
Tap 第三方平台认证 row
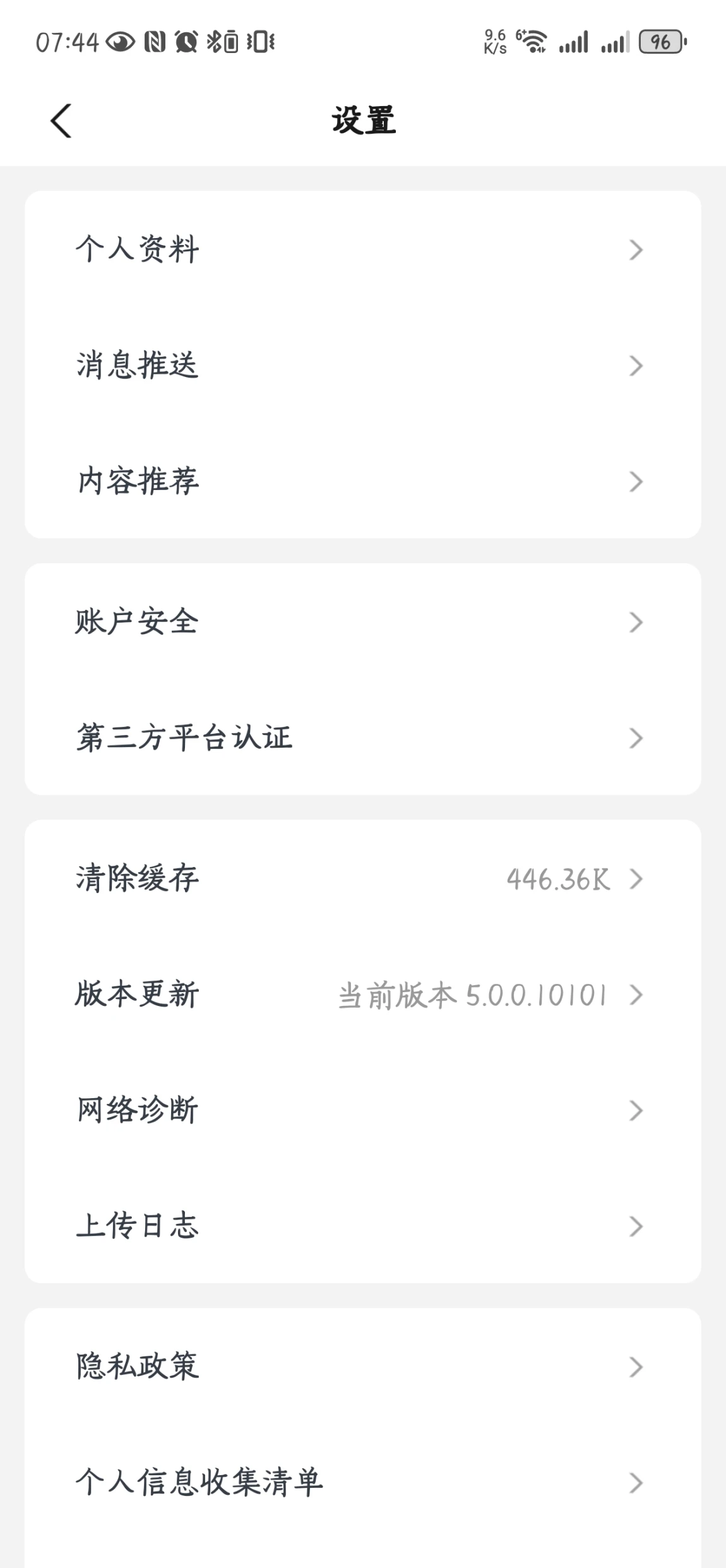[x=363, y=738]
